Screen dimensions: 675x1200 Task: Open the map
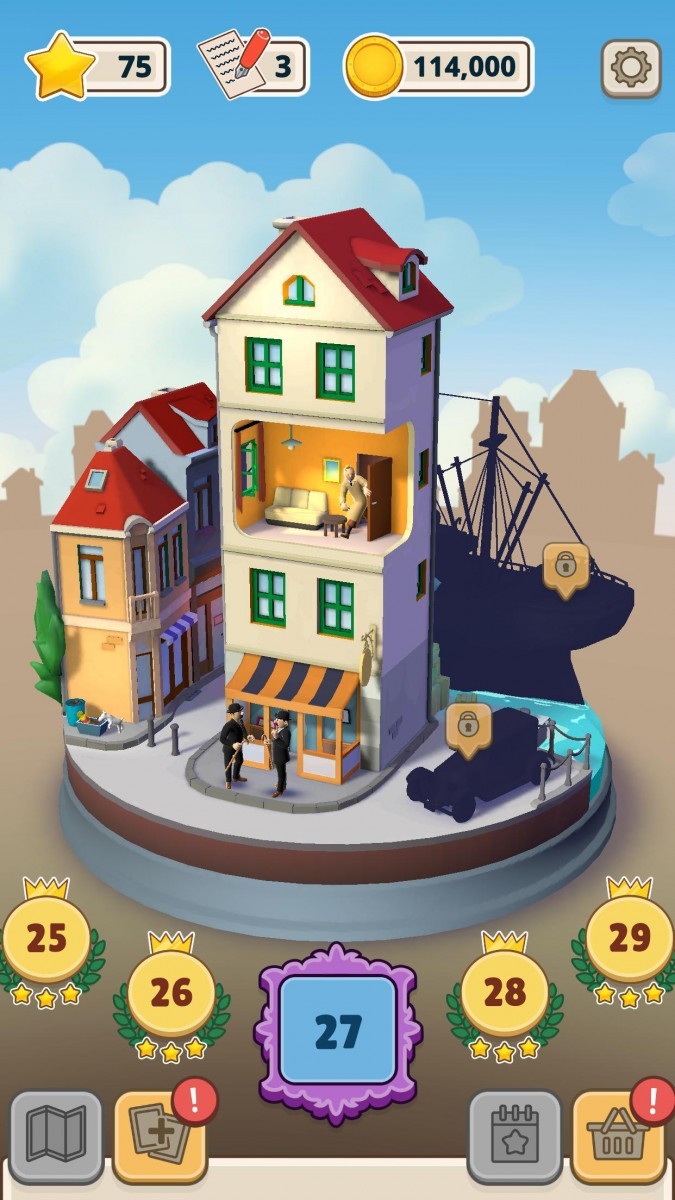click(x=56, y=1136)
